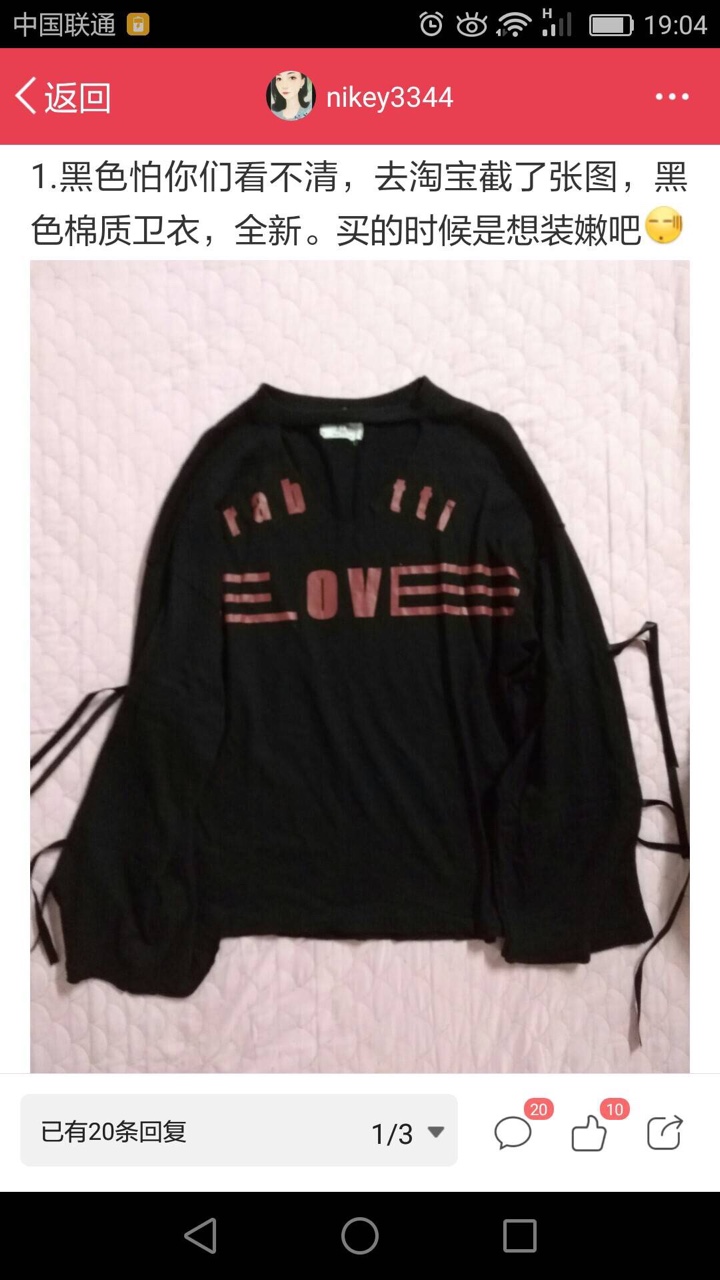Tap the system home button

coord(360,1236)
